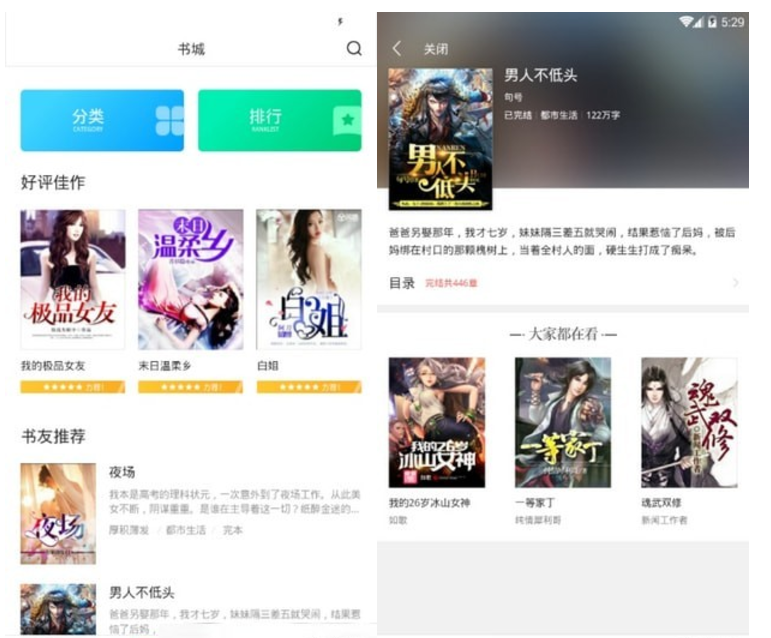Open the 排行 ranking button
Screen dimensions: 771x638
click(x=279, y=120)
